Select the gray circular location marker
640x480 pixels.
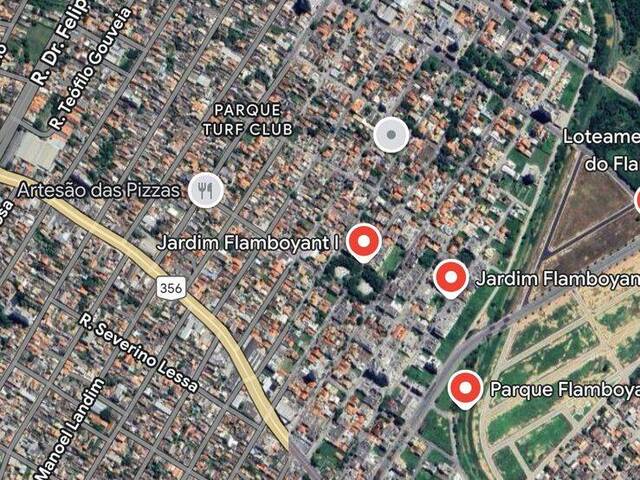pos(391,134)
